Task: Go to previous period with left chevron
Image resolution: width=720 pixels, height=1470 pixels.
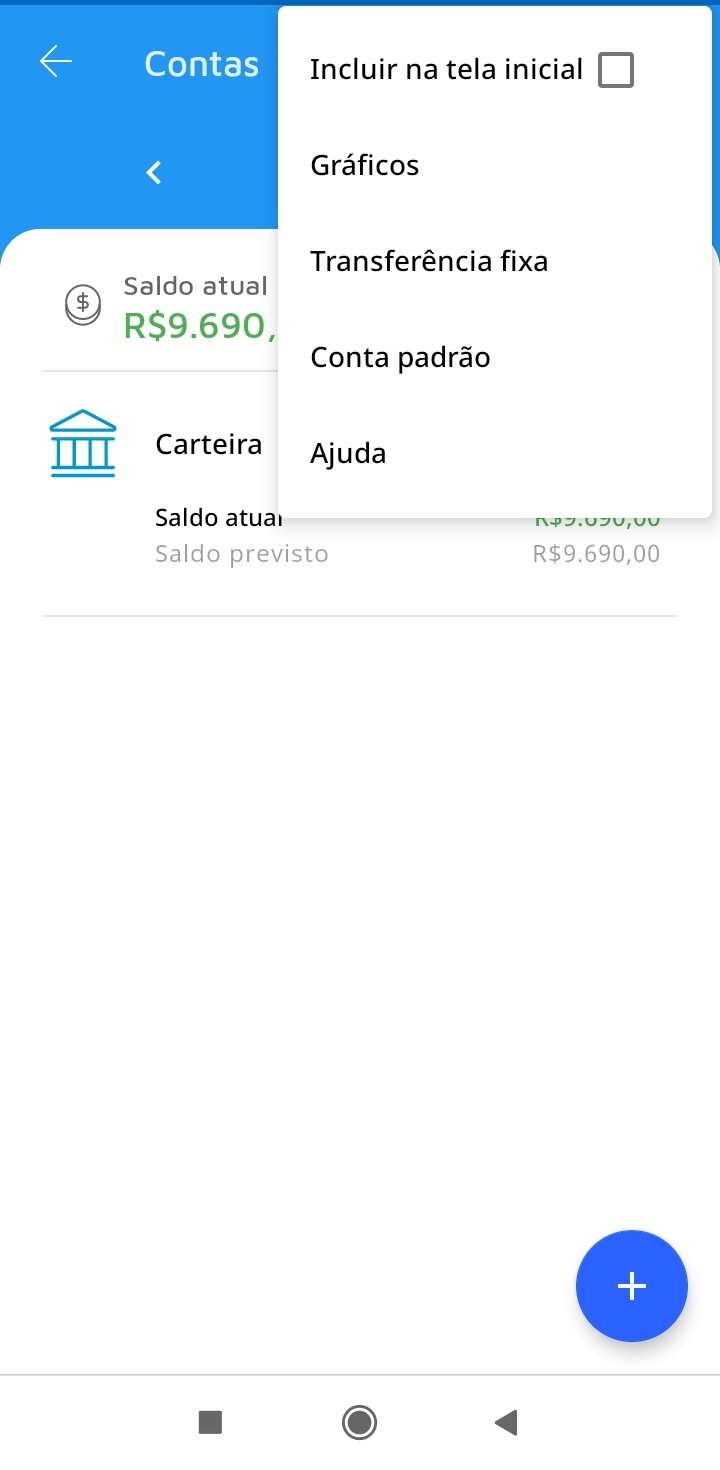Action: 154,173
